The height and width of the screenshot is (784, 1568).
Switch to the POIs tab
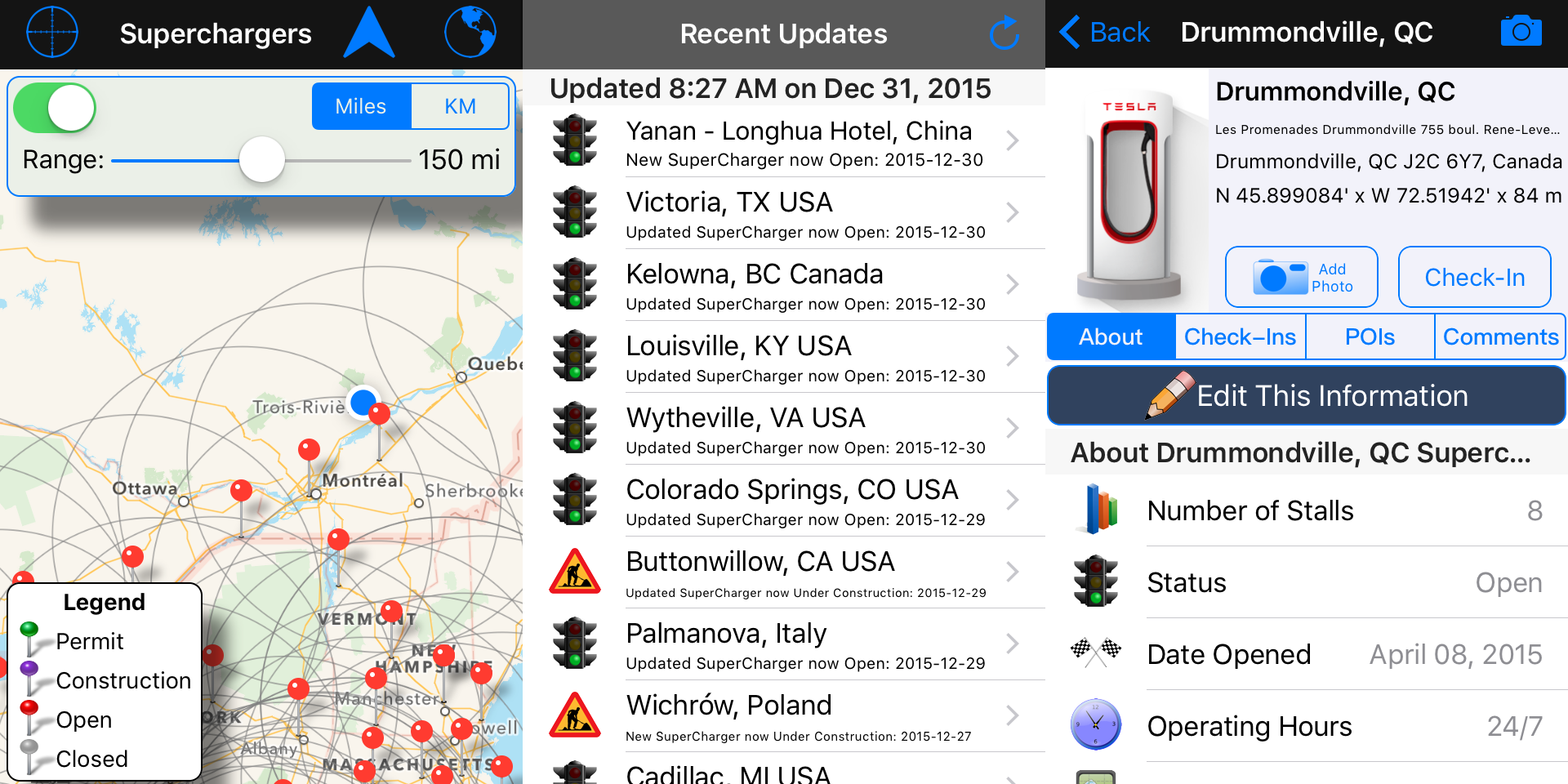(x=1370, y=336)
